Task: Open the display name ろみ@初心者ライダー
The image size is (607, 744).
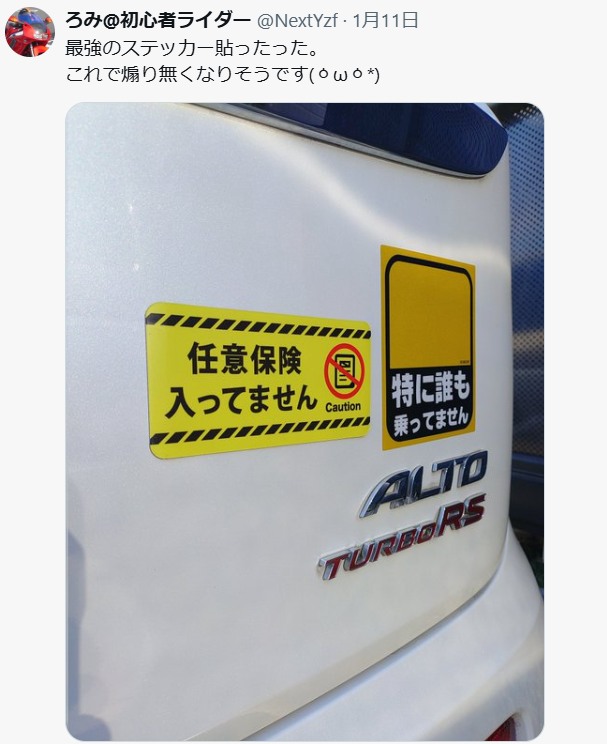Action: tap(157, 20)
